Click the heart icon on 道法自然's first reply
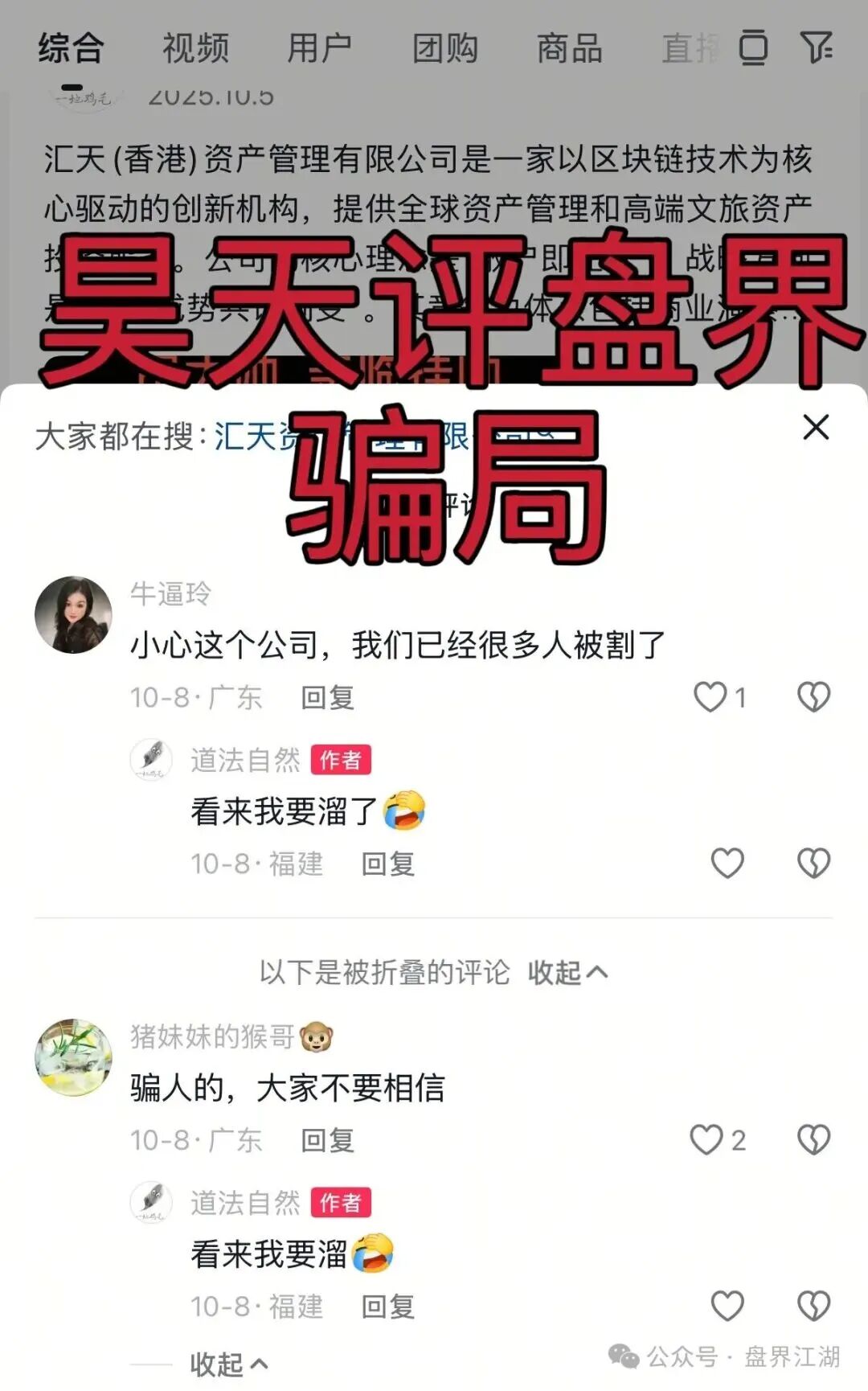The height and width of the screenshot is (1391, 868). point(727,862)
